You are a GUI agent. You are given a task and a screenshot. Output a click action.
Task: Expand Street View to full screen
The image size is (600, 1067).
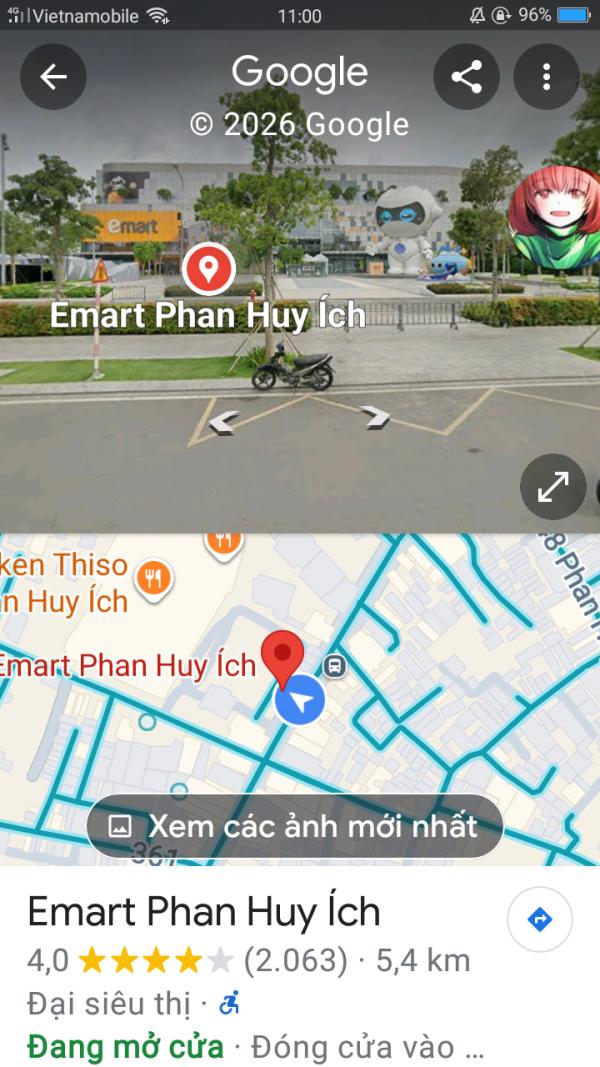[x=553, y=487]
